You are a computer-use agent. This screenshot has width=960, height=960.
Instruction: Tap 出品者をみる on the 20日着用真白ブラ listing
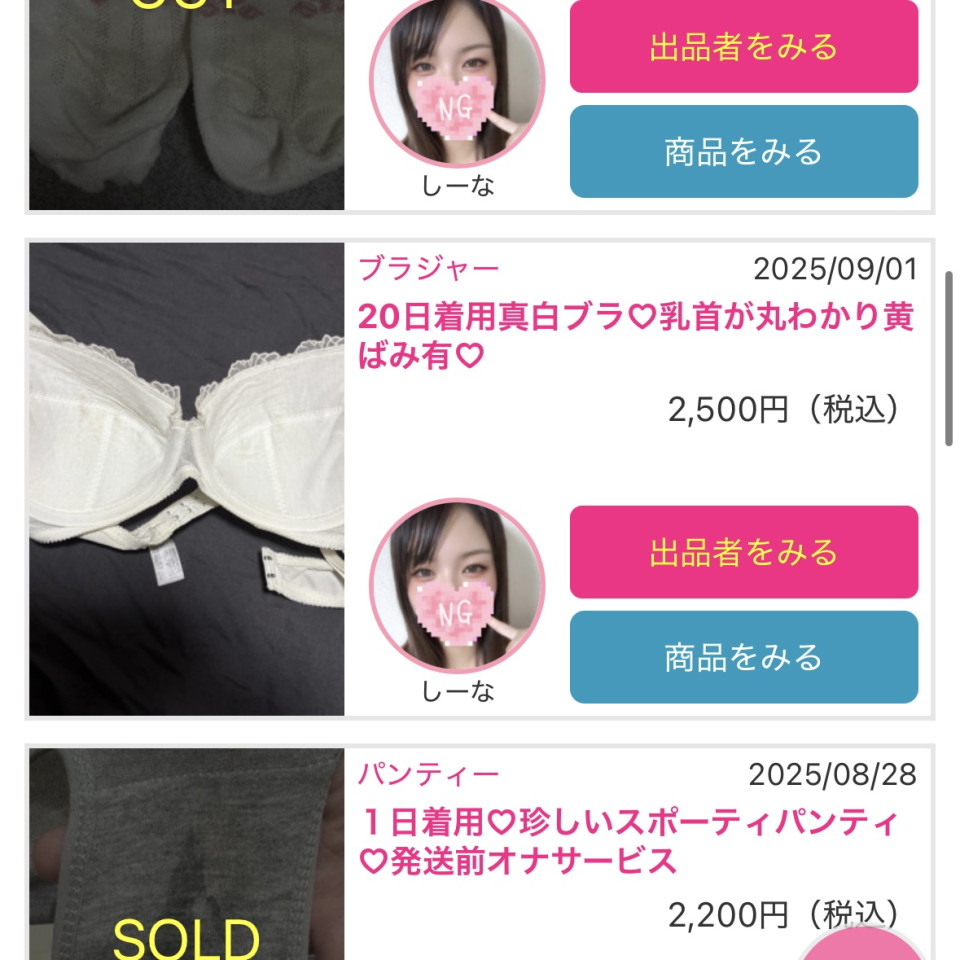[743, 552]
